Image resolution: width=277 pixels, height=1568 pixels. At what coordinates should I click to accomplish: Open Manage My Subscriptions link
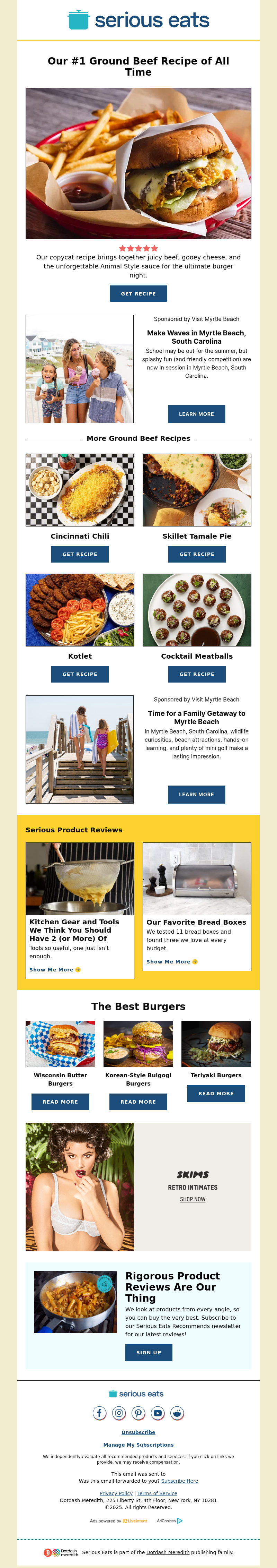[138, 1445]
